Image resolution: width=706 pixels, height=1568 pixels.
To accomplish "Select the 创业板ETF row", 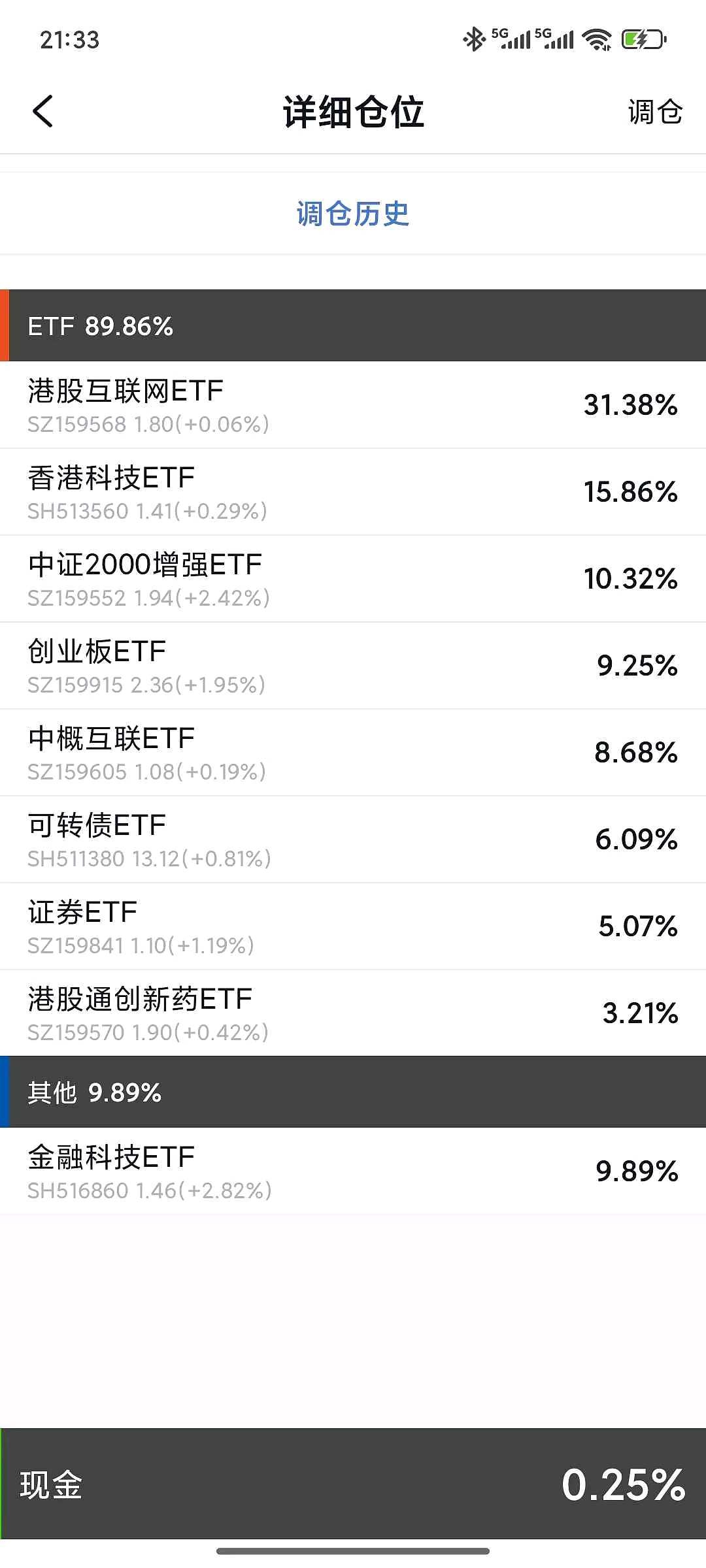I will pos(353,666).
